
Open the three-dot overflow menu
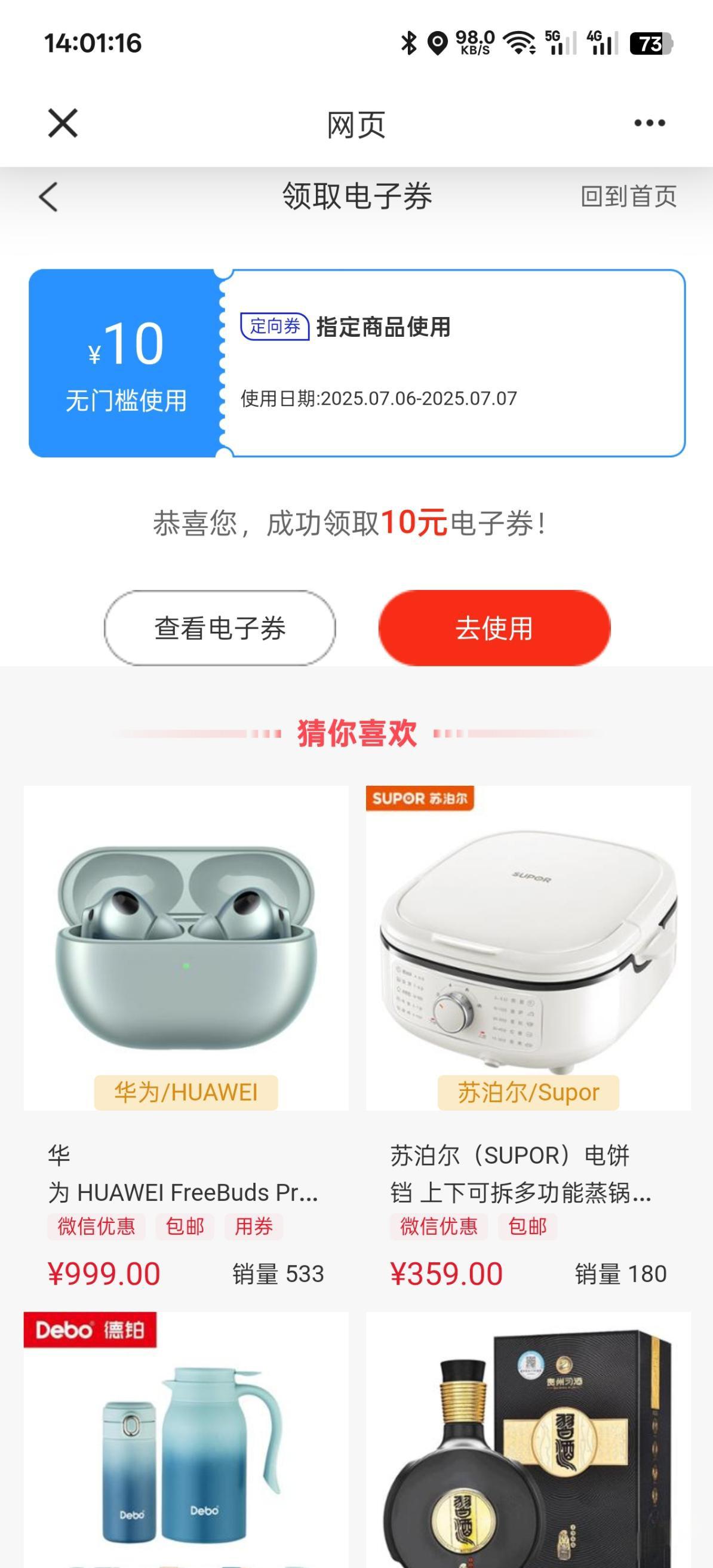pyautogui.click(x=649, y=124)
